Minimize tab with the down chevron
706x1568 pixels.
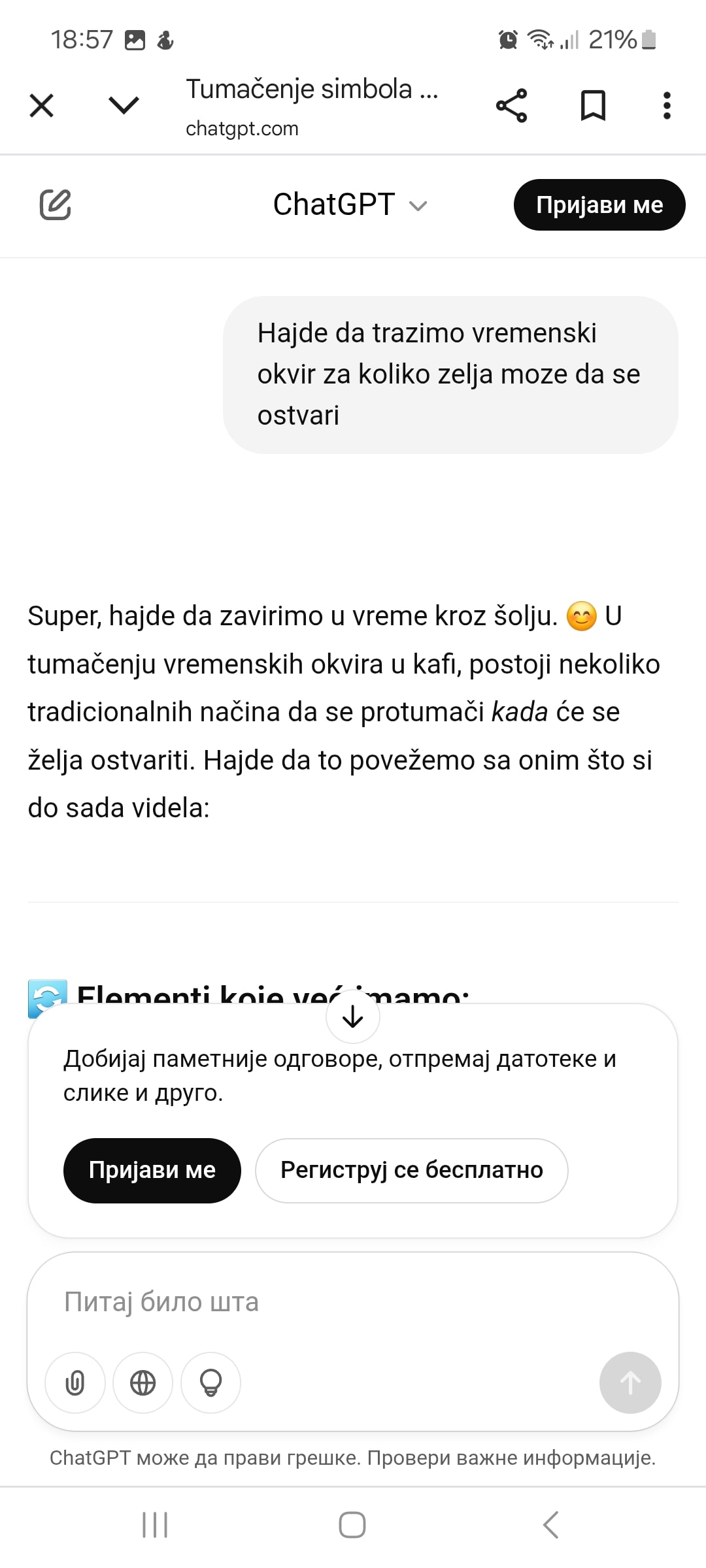point(124,105)
